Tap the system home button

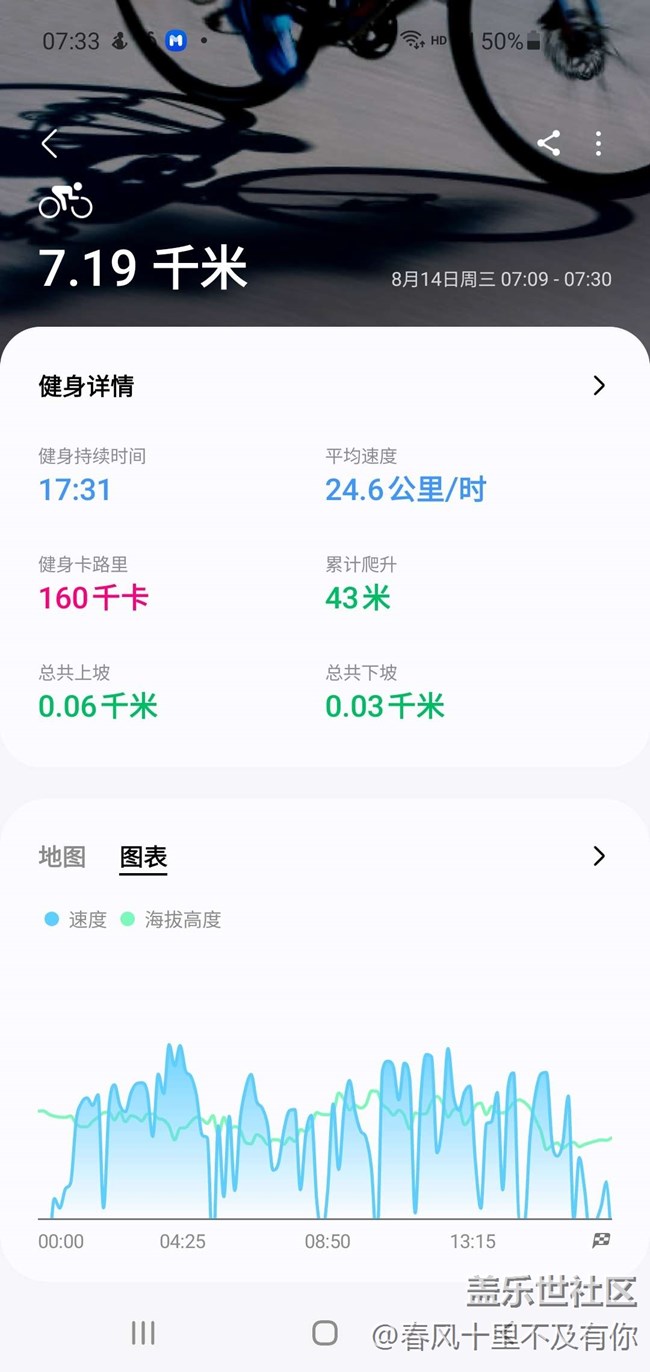pos(324,1332)
